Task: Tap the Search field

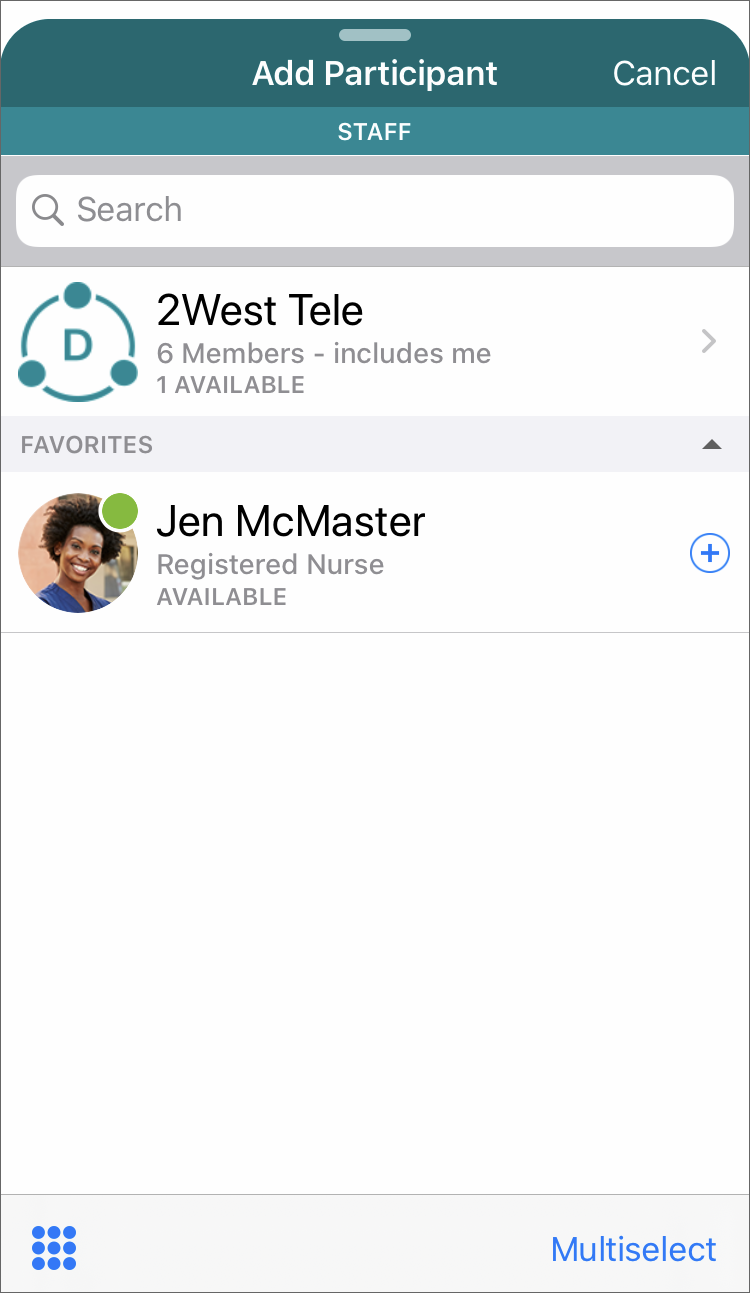Action: (375, 210)
